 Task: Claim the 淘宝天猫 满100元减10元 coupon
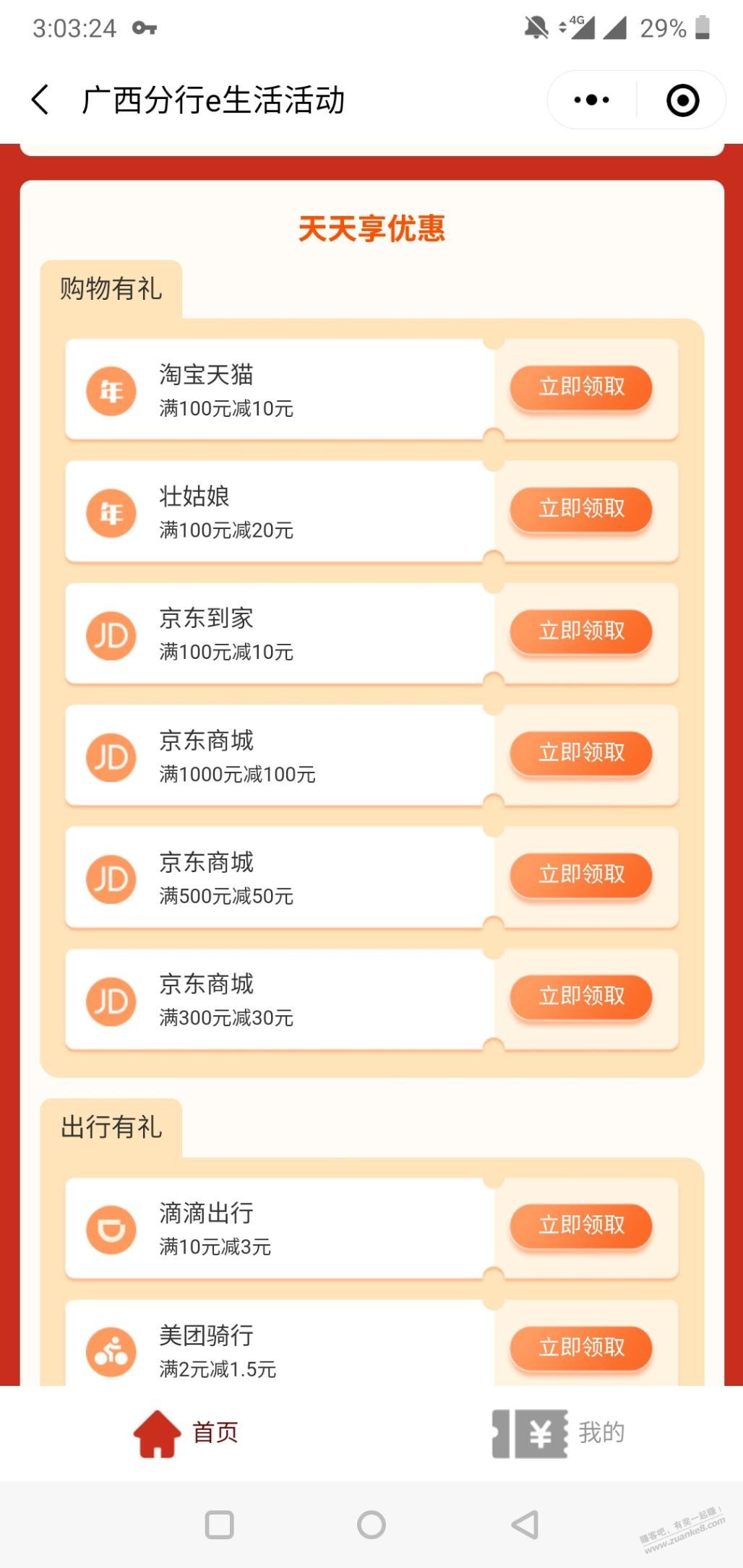click(x=581, y=387)
